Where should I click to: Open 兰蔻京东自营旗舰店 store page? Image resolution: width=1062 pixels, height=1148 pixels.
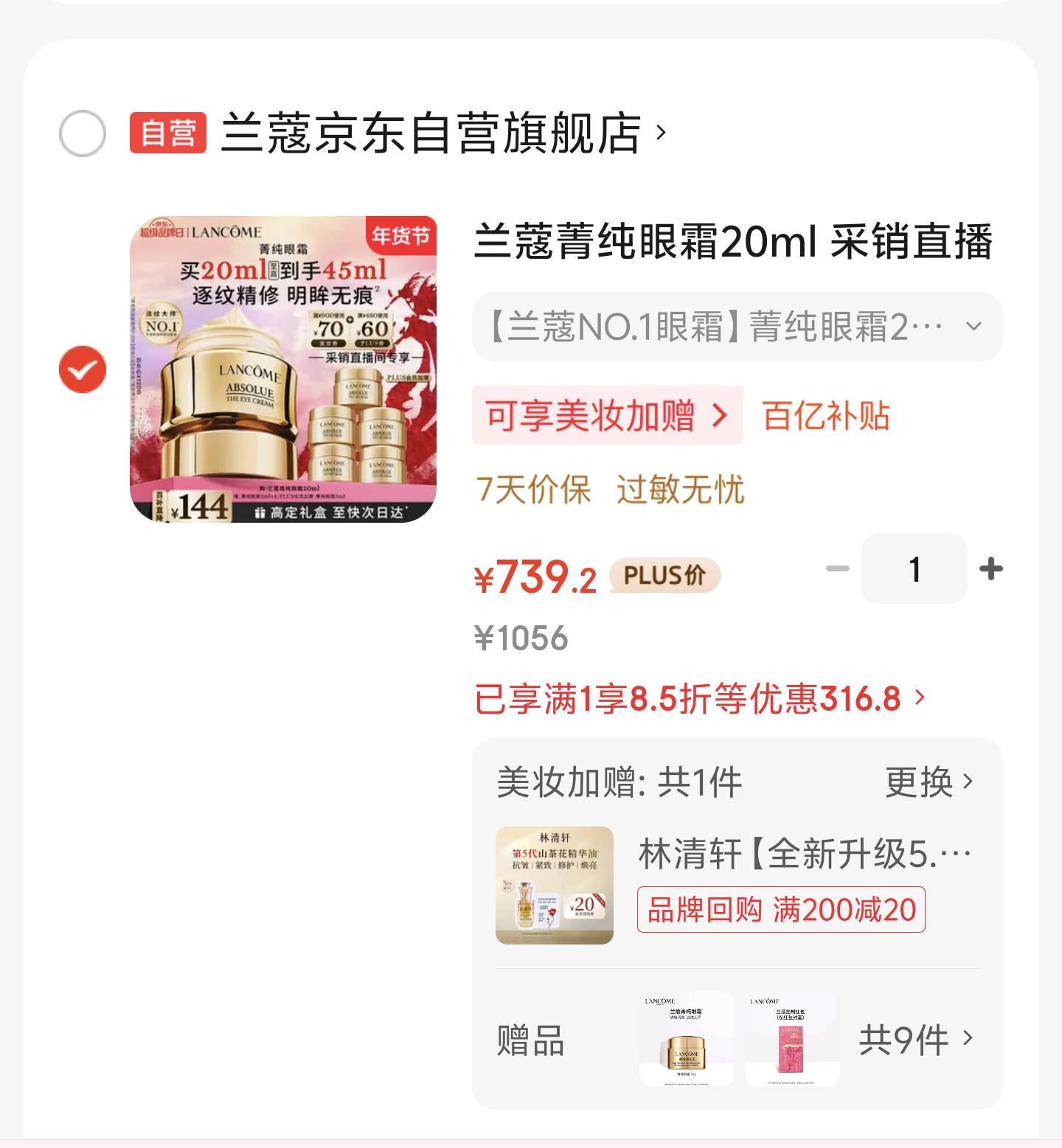[x=442, y=133]
